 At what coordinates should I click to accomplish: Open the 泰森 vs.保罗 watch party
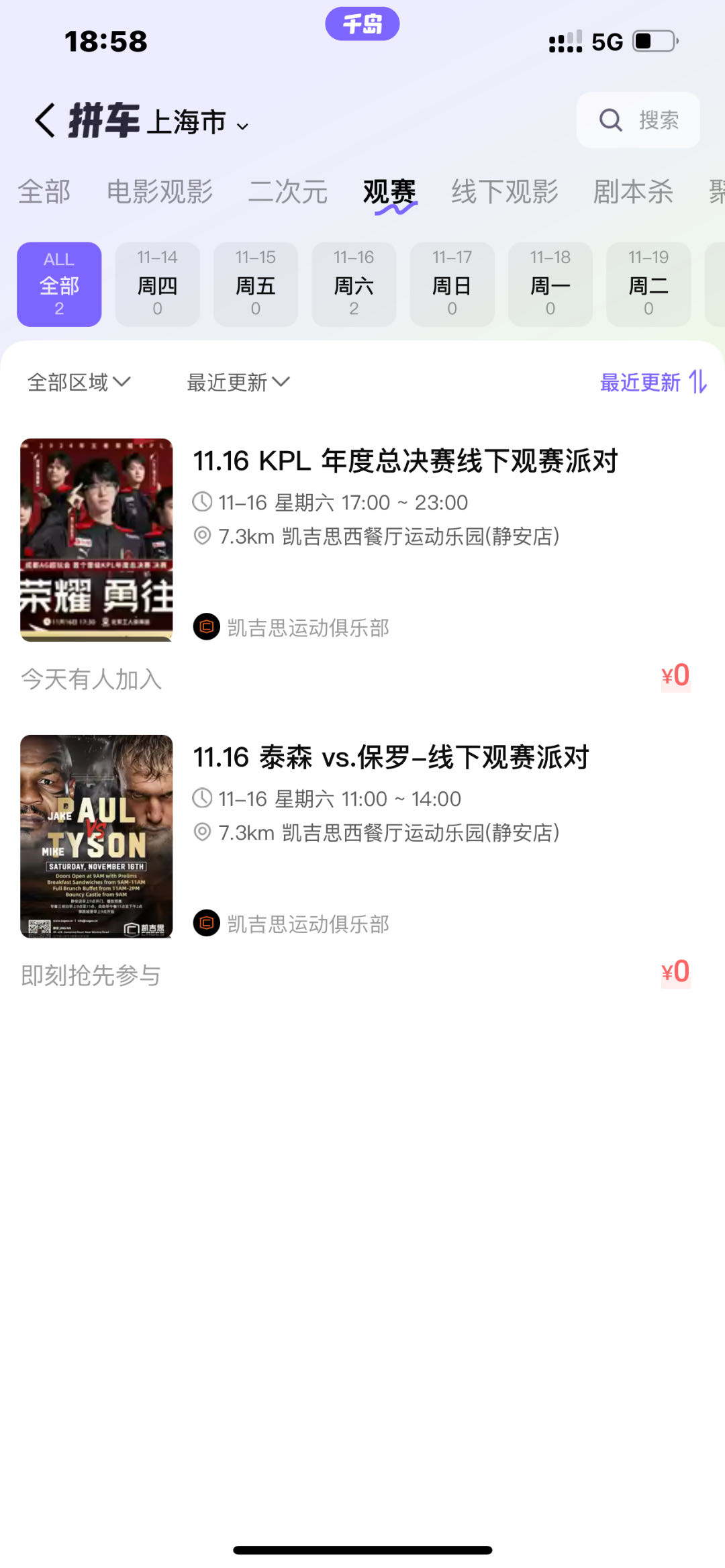pos(391,757)
